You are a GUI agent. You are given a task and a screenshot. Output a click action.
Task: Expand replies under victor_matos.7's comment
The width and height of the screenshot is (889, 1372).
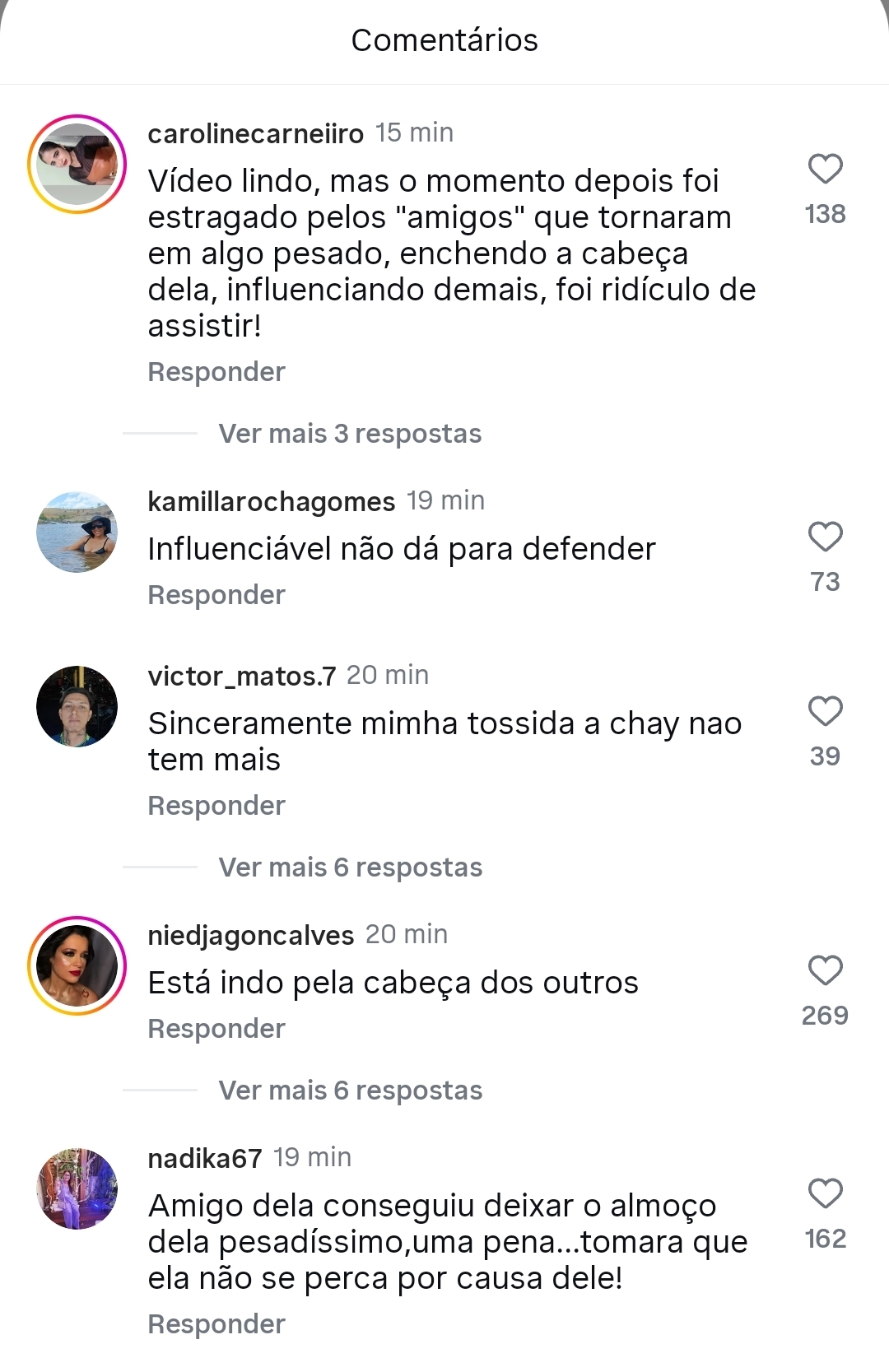[x=350, y=867]
